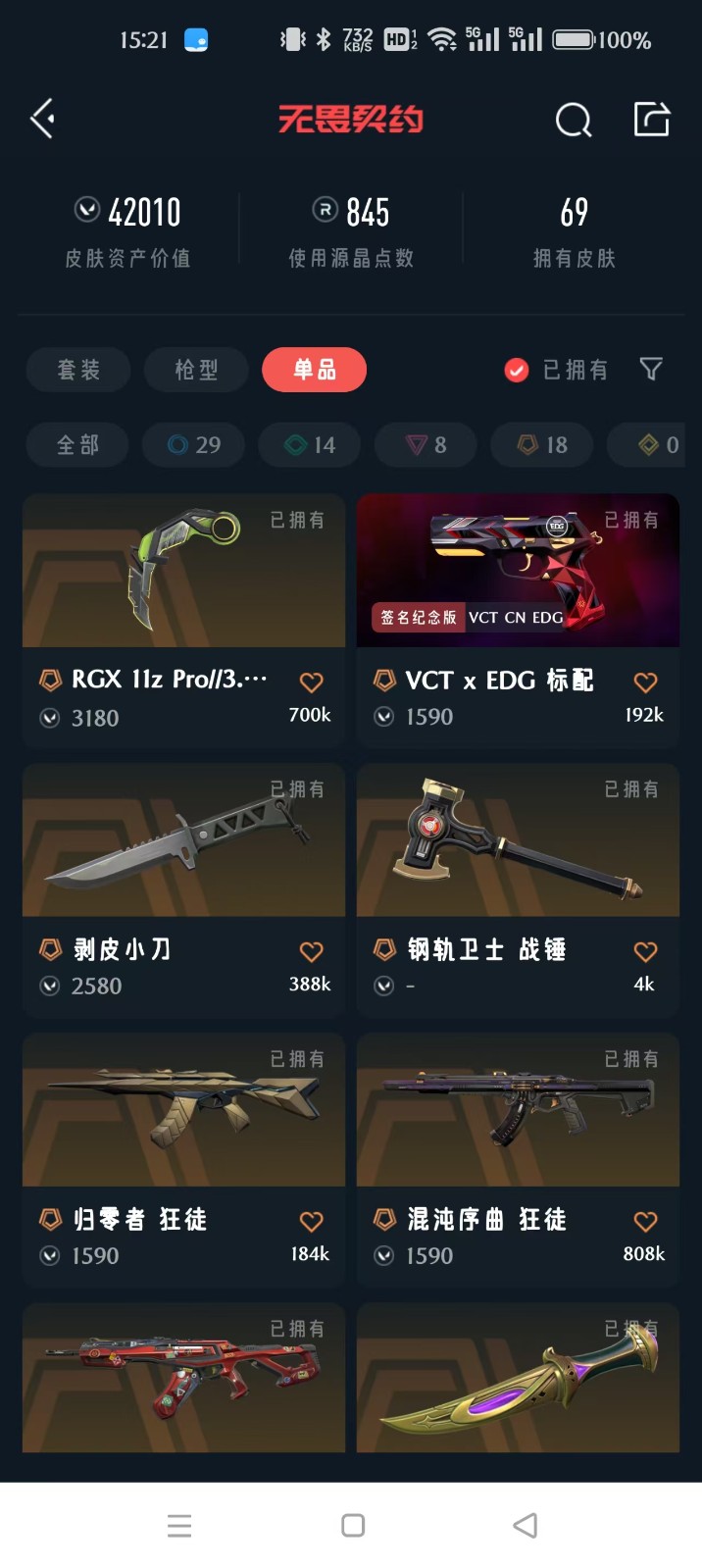The width and height of the screenshot is (702, 1568).
Task: Favorite the 钢轨卫士 战锤 skin
Action: (x=645, y=951)
